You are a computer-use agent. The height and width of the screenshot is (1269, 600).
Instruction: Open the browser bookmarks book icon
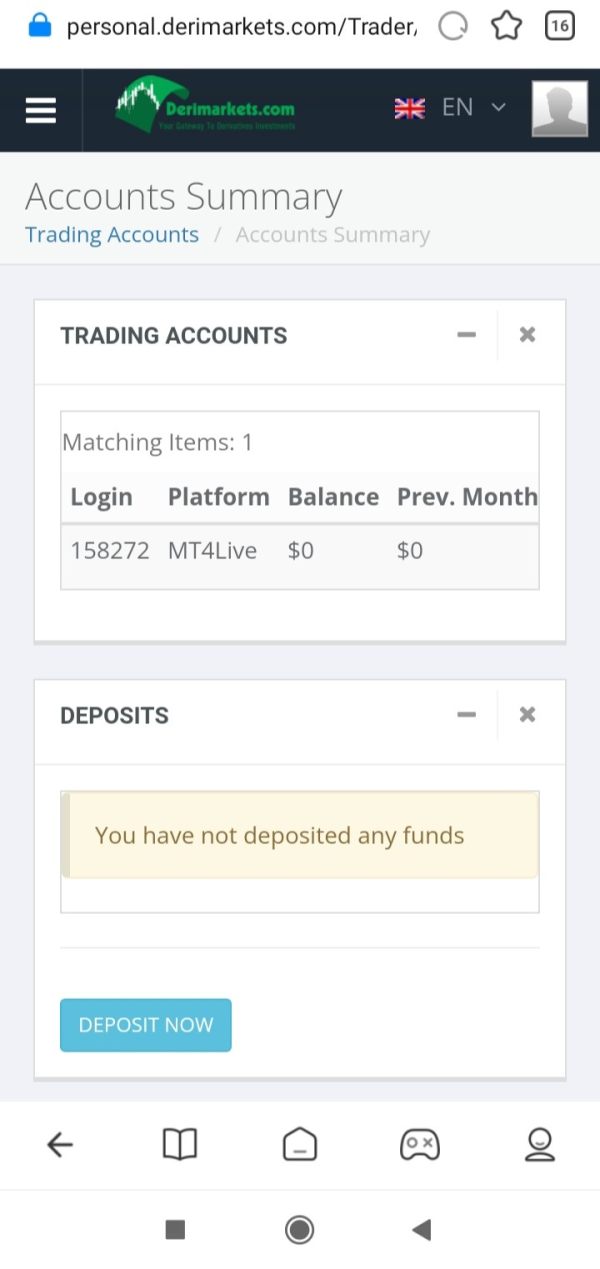(x=180, y=1145)
